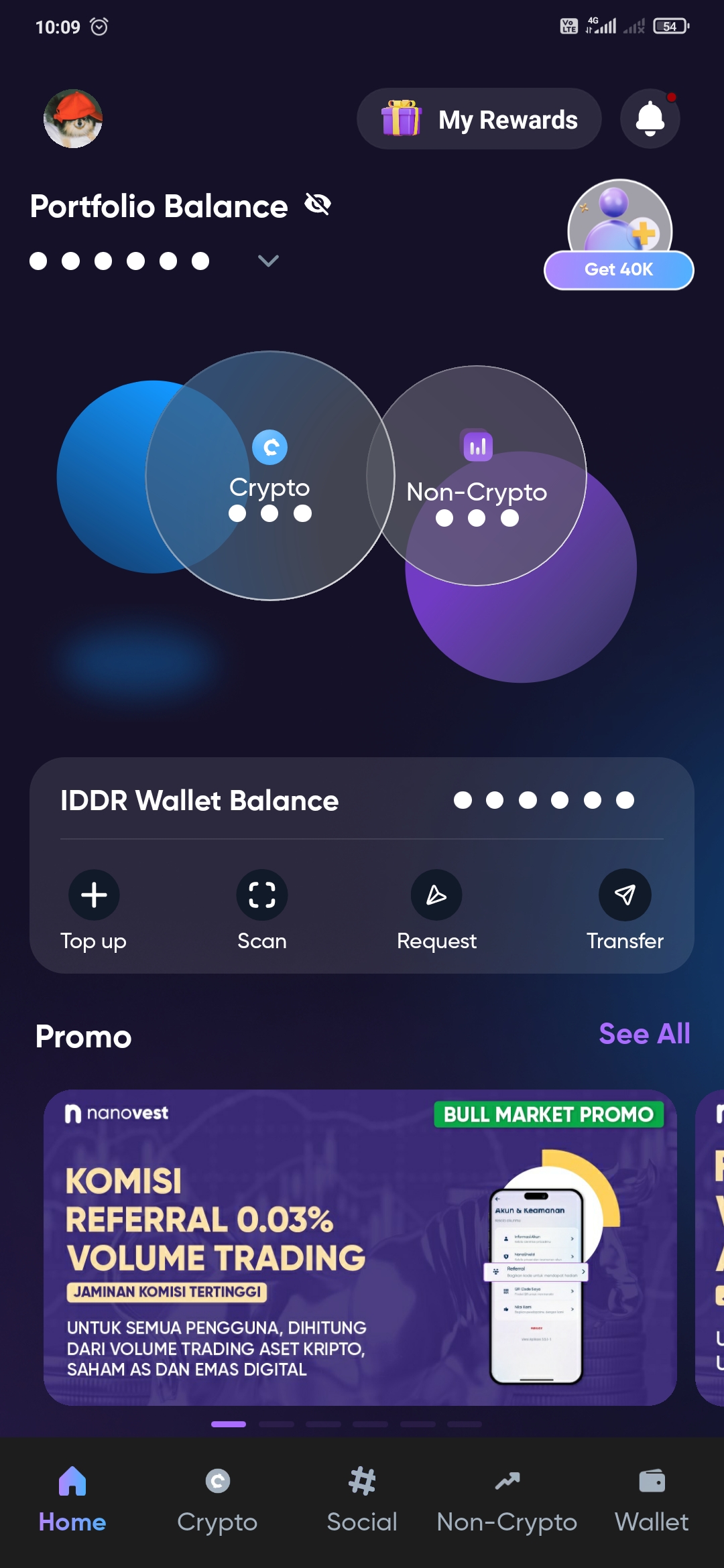Open the Crypto portfolio bubble
The height and width of the screenshot is (1568, 724).
click(269, 476)
